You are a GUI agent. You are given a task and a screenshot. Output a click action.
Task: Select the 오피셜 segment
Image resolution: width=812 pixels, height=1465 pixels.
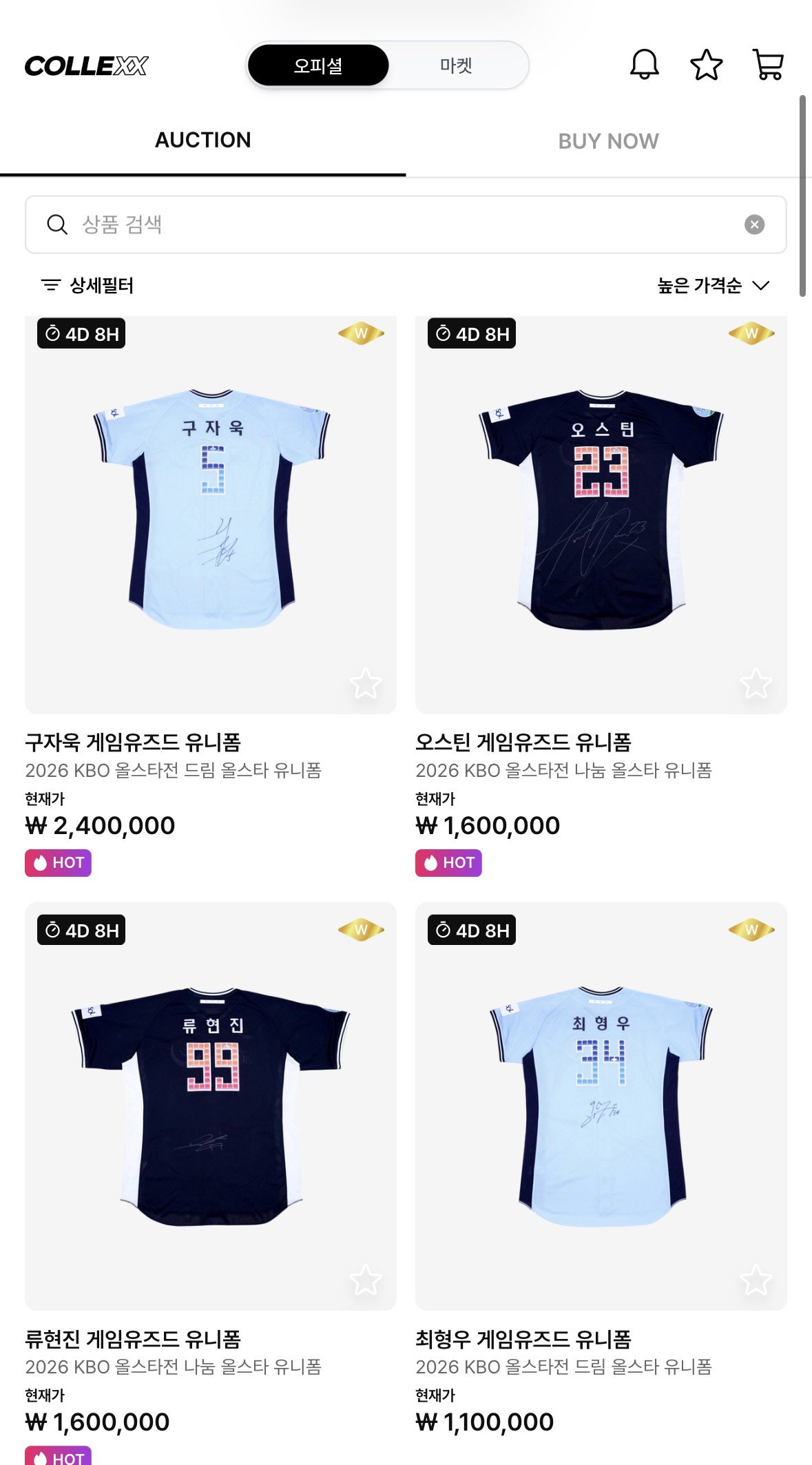coord(318,65)
